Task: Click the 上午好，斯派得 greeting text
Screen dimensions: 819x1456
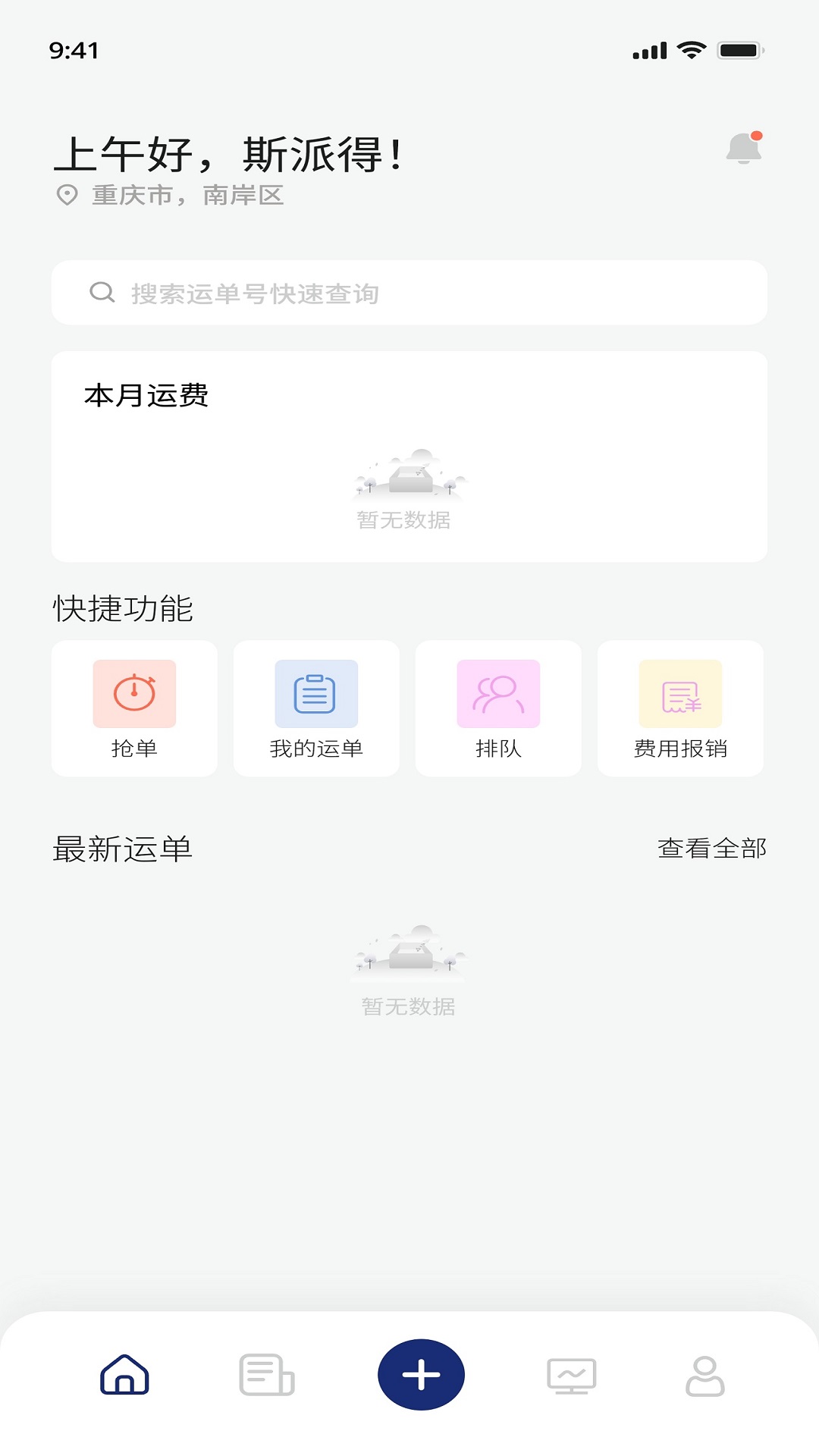Action: [x=231, y=152]
